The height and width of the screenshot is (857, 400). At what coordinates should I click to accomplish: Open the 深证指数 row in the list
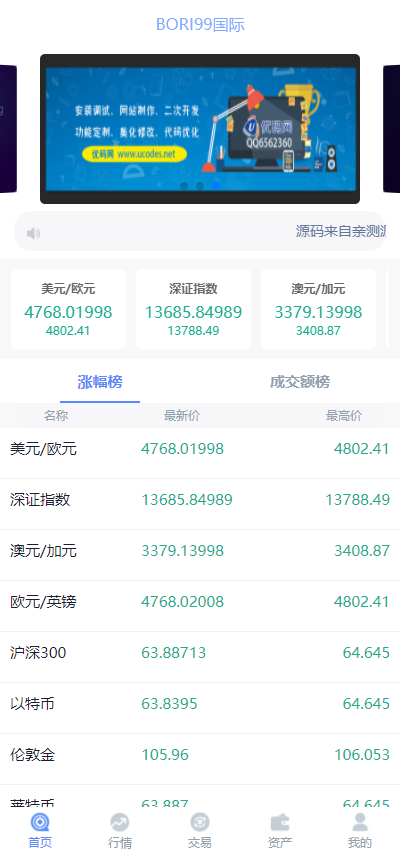click(200, 500)
